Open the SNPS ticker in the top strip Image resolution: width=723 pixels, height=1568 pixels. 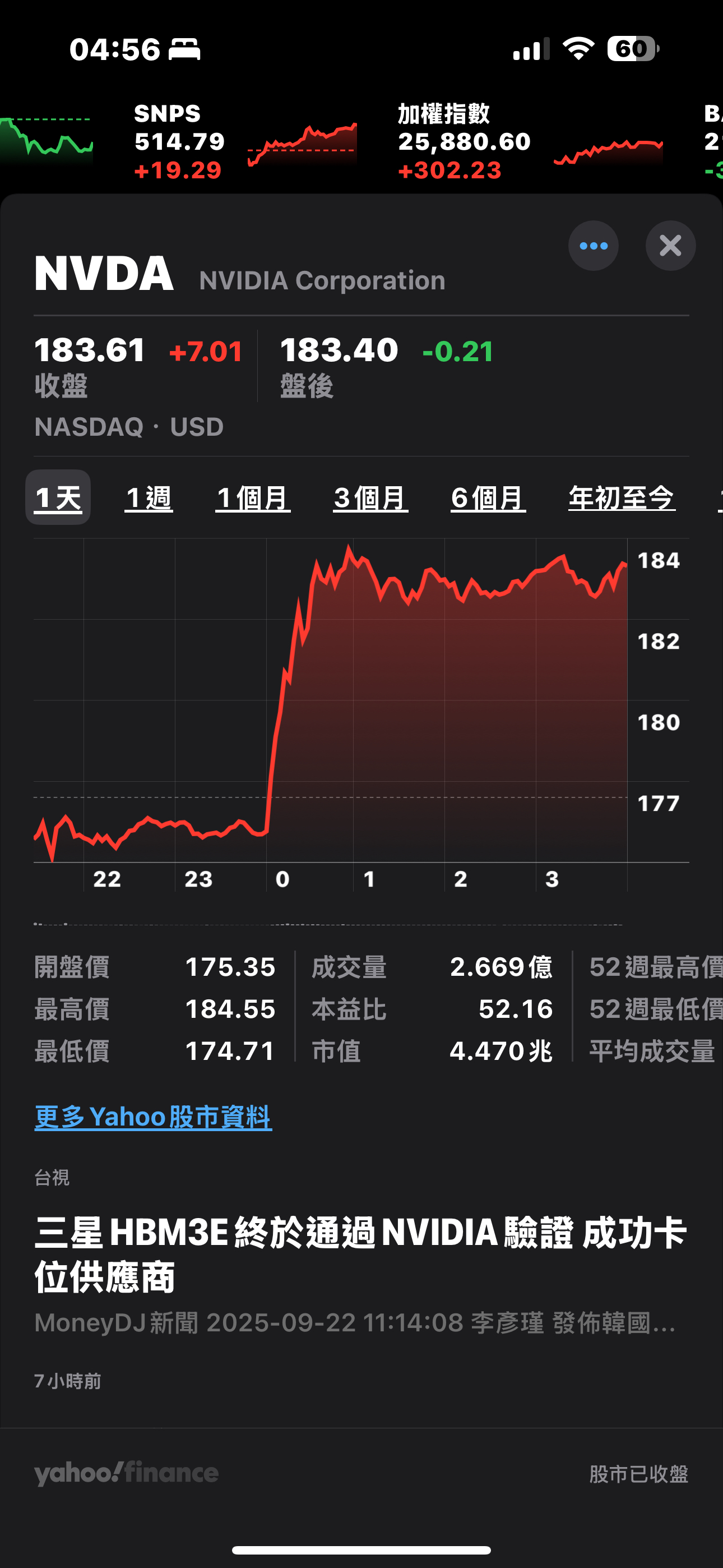[243, 141]
